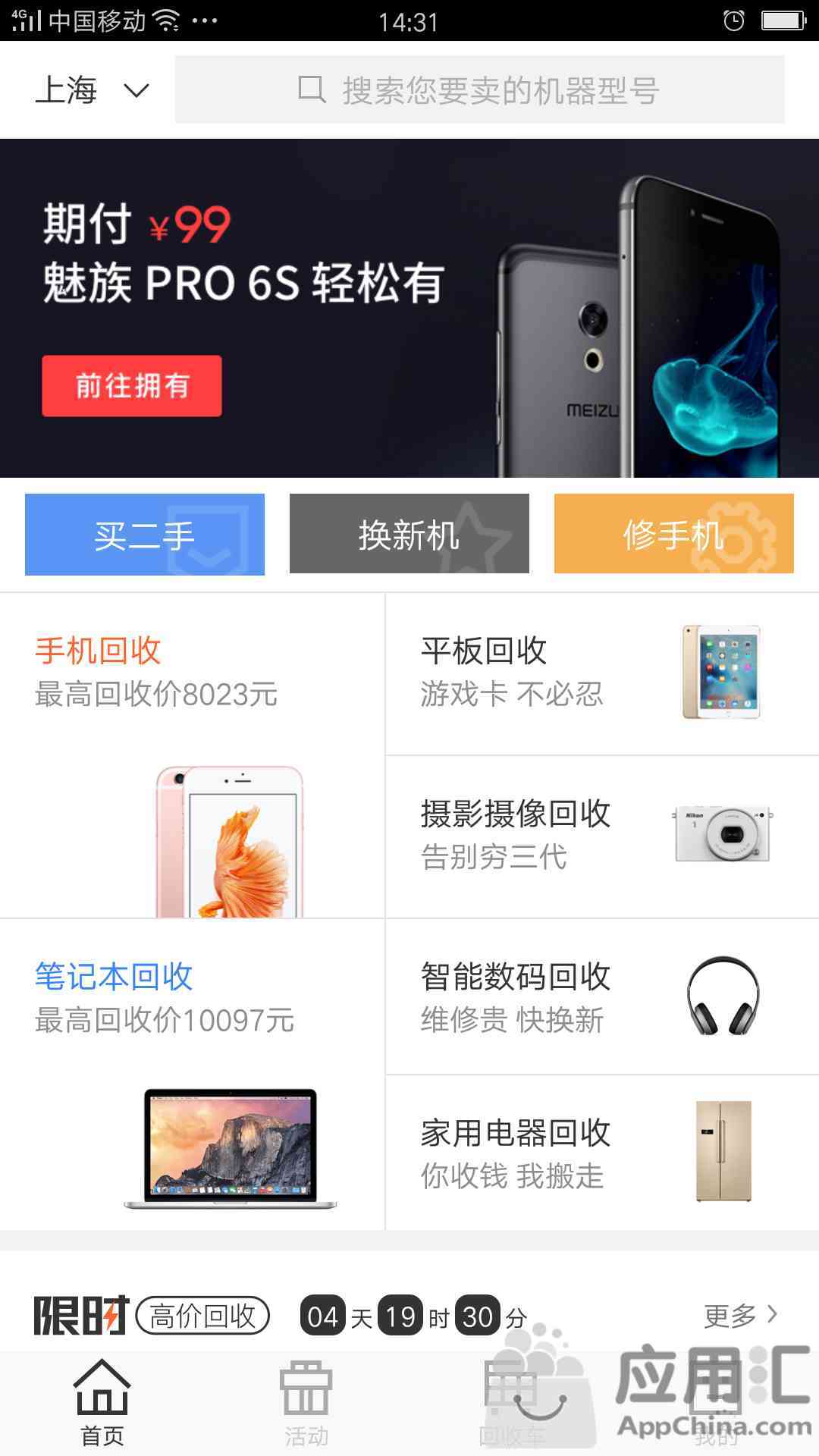Open 平板回收 category
This screenshot has width=819, height=1456.
click(x=602, y=673)
